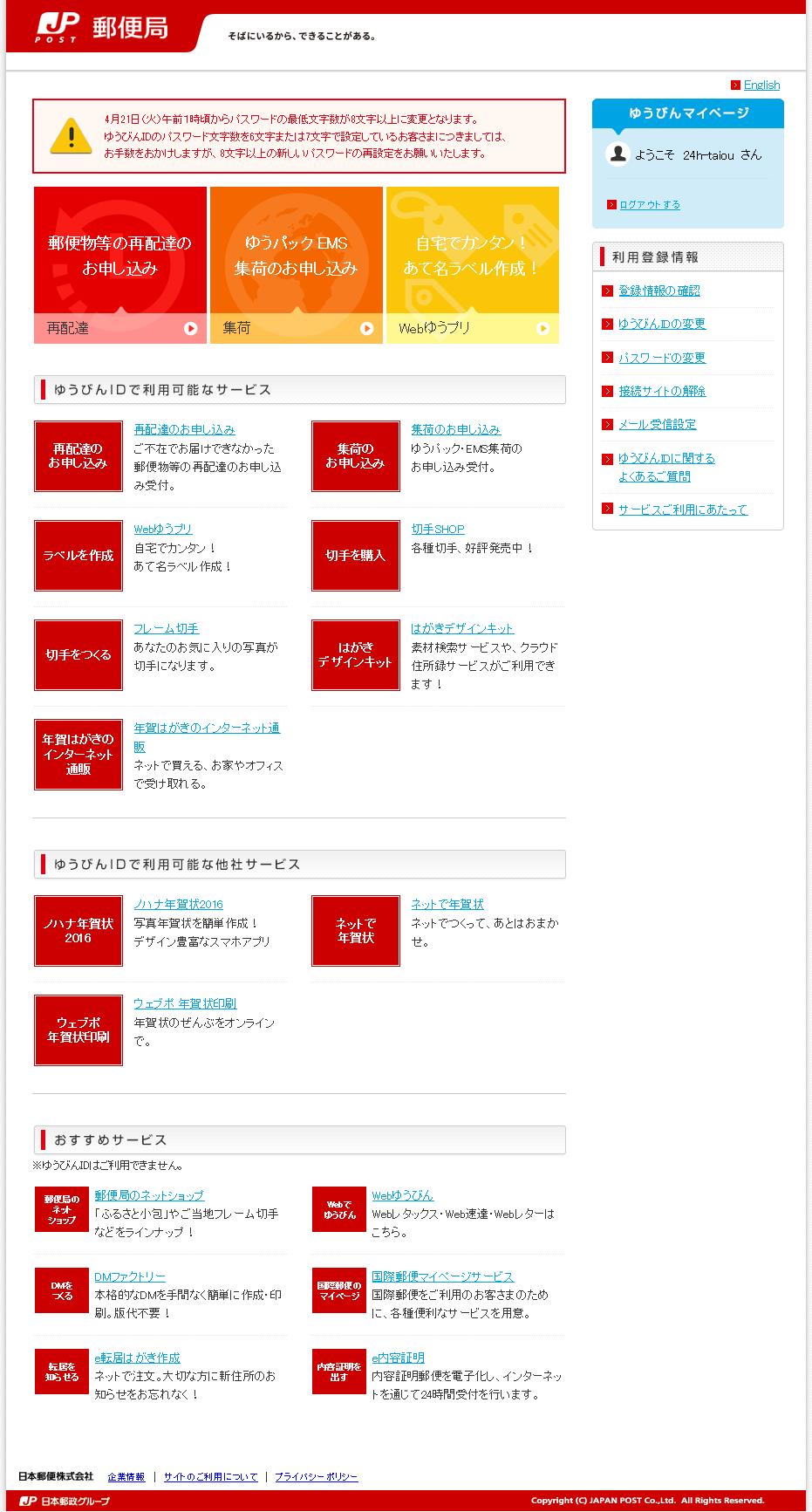Tap the 切手SHOP link
The height and width of the screenshot is (1512, 812).
tap(438, 529)
